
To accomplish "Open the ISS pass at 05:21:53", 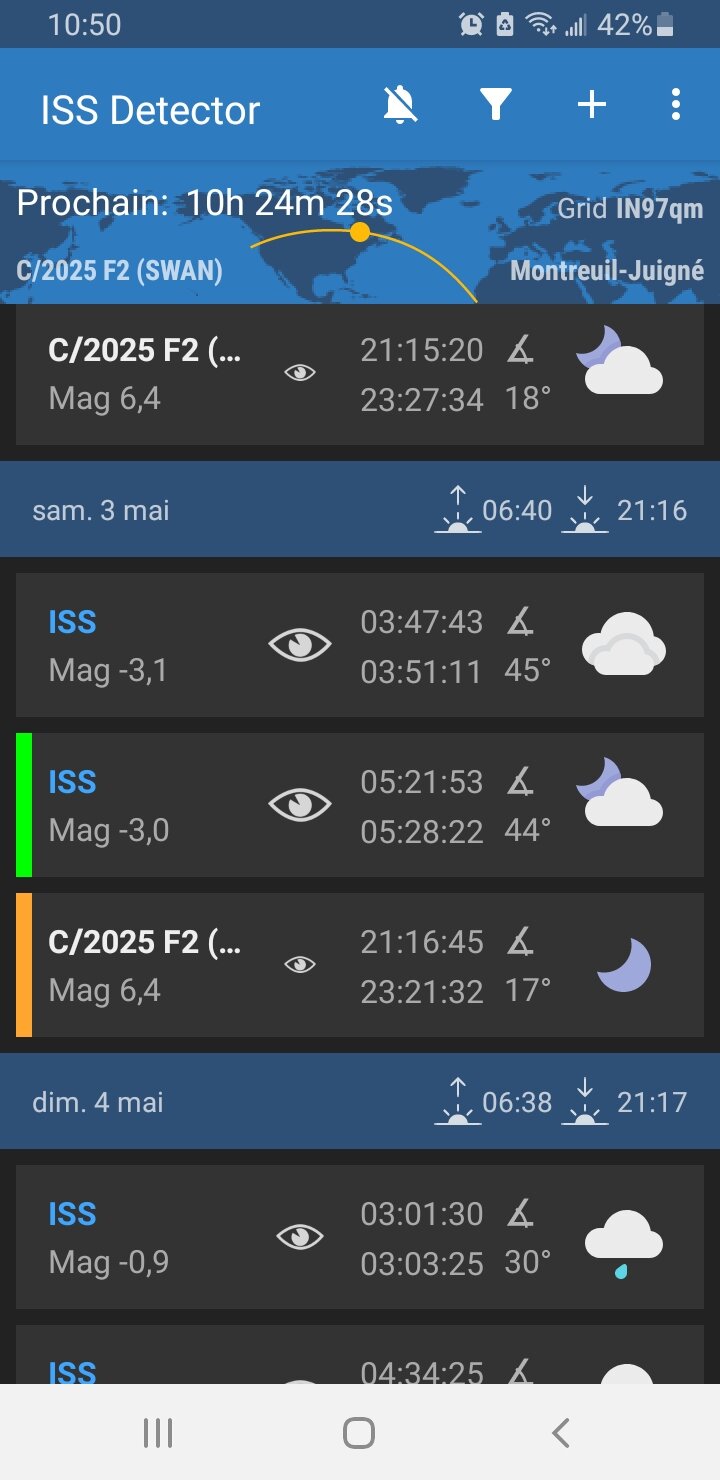I will point(360,805).
